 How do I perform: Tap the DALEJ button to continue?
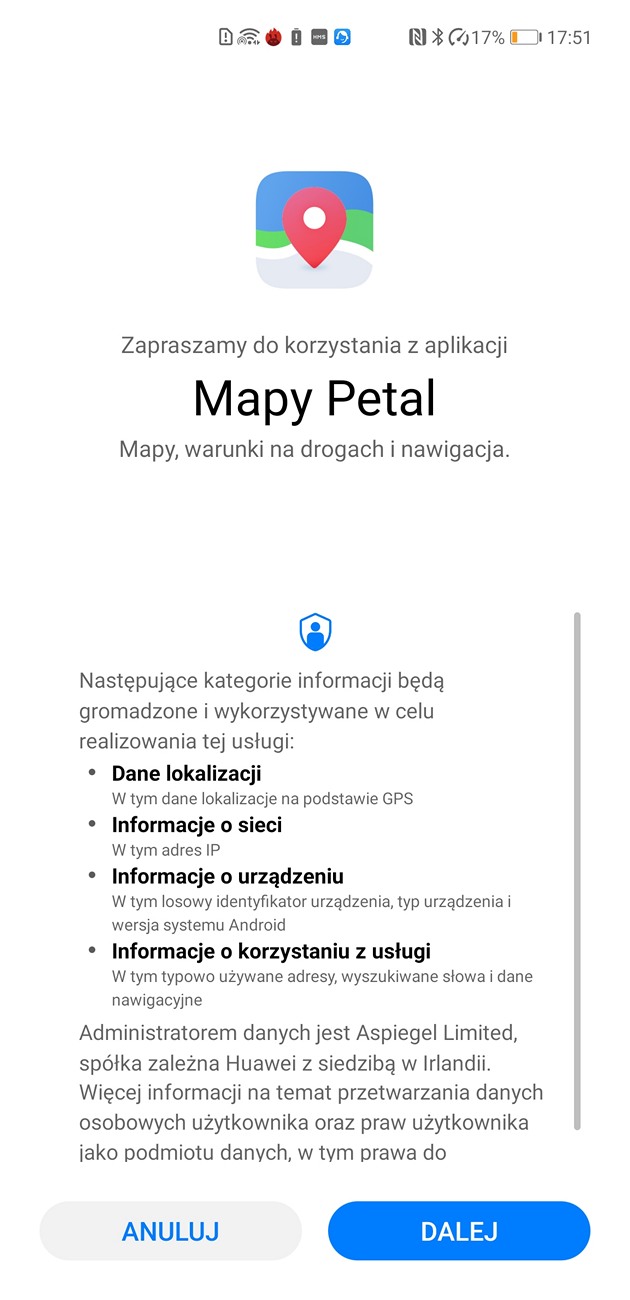tap(459, 1231)
